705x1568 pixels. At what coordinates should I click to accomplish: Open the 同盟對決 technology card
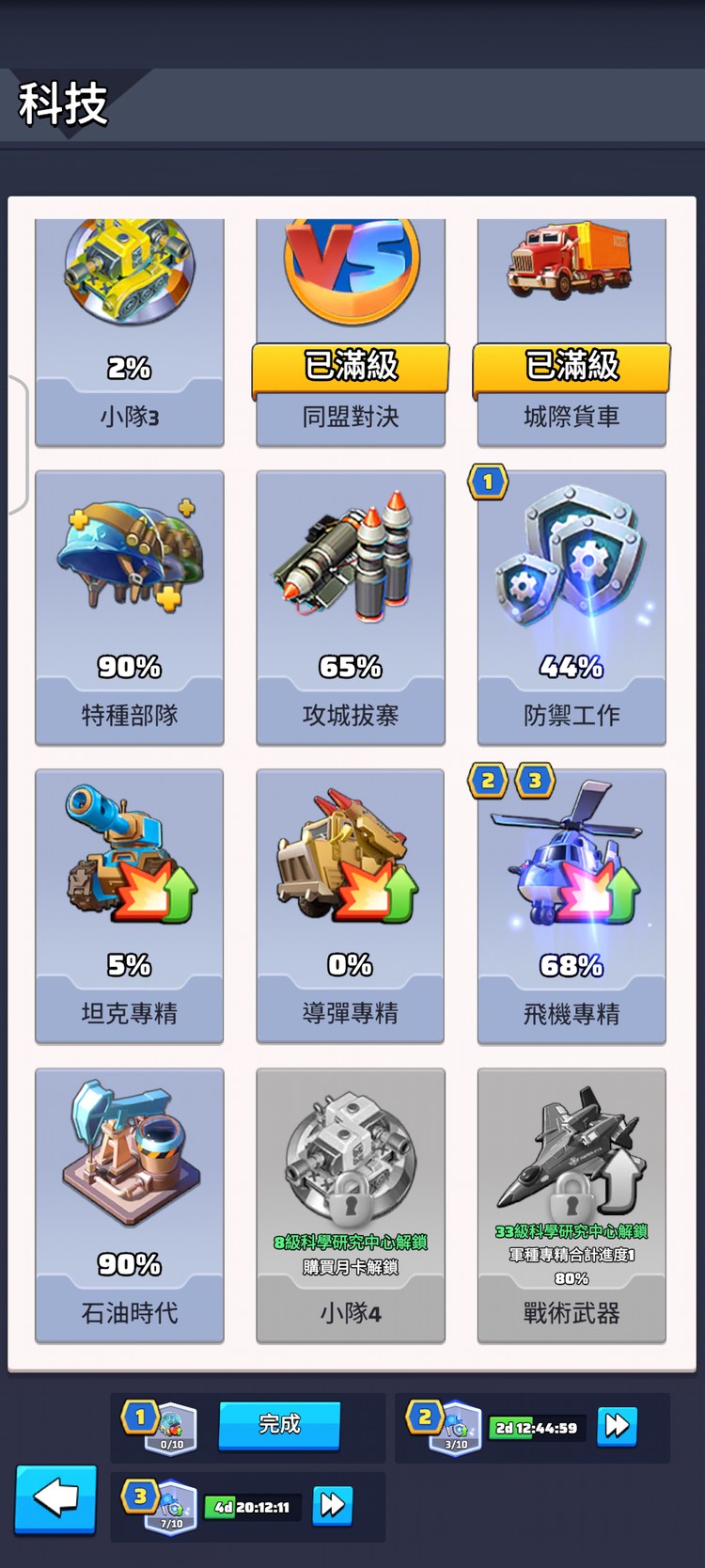351,329
